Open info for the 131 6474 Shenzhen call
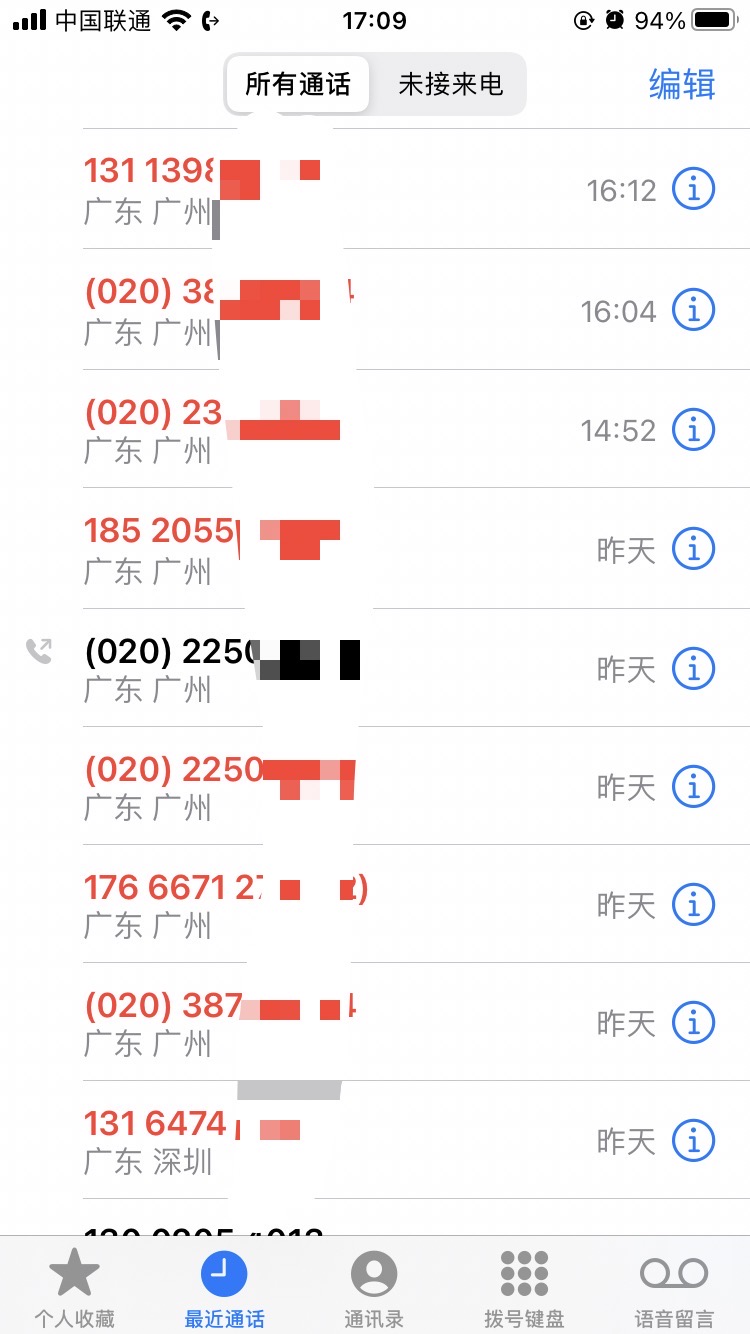This screenshot has height=1334, width=750. pos(693,1140)
